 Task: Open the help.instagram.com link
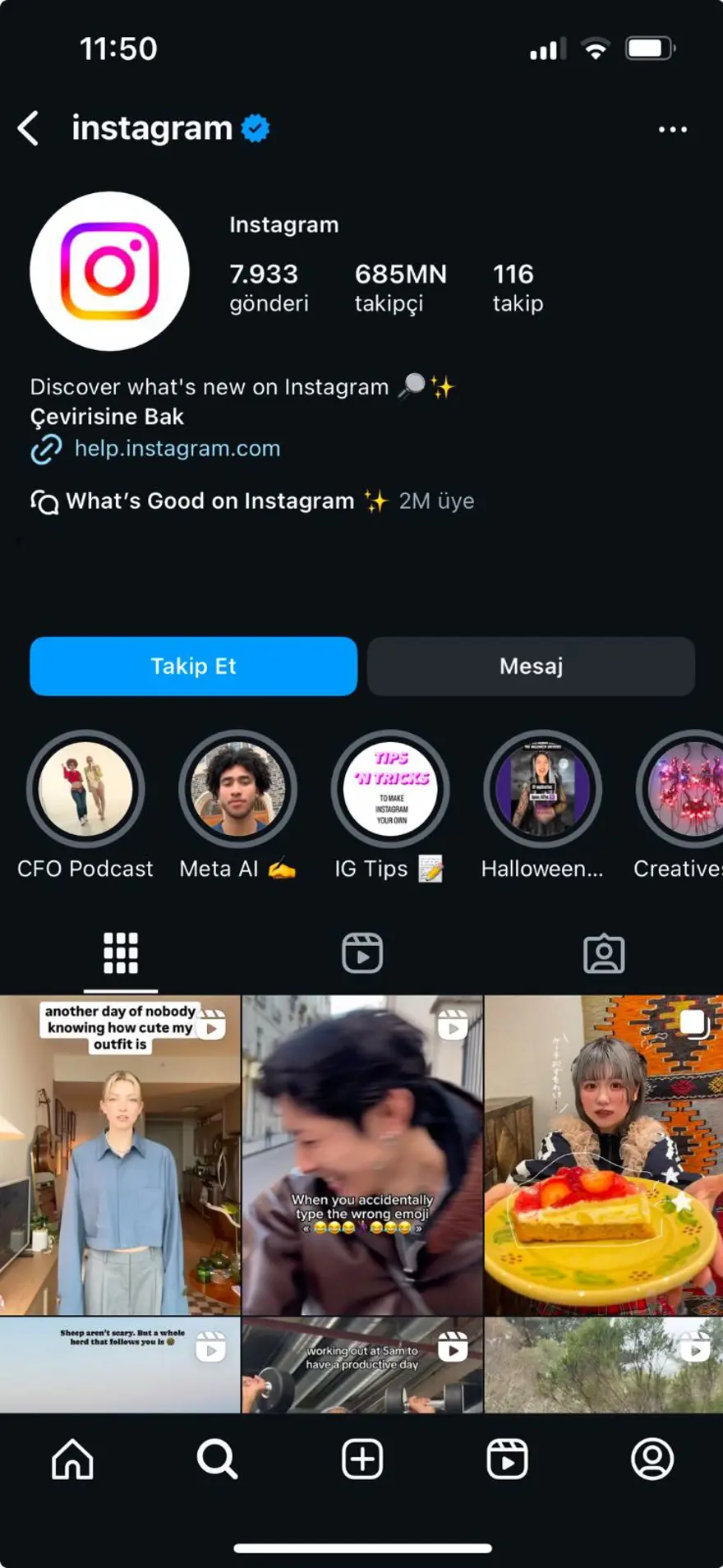click(x=177, y=449)
